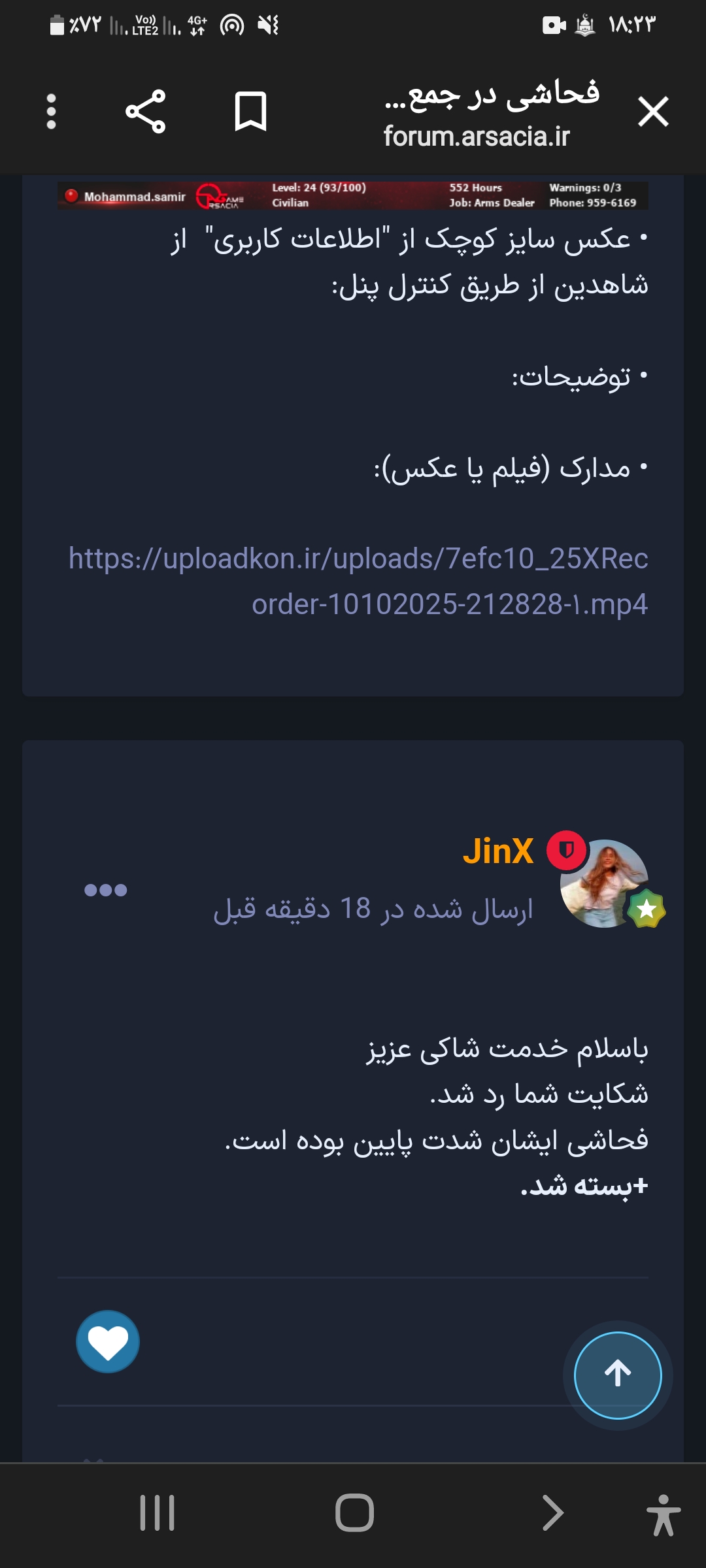
Task: Bookmark this forum page
Action: (250, 112)
